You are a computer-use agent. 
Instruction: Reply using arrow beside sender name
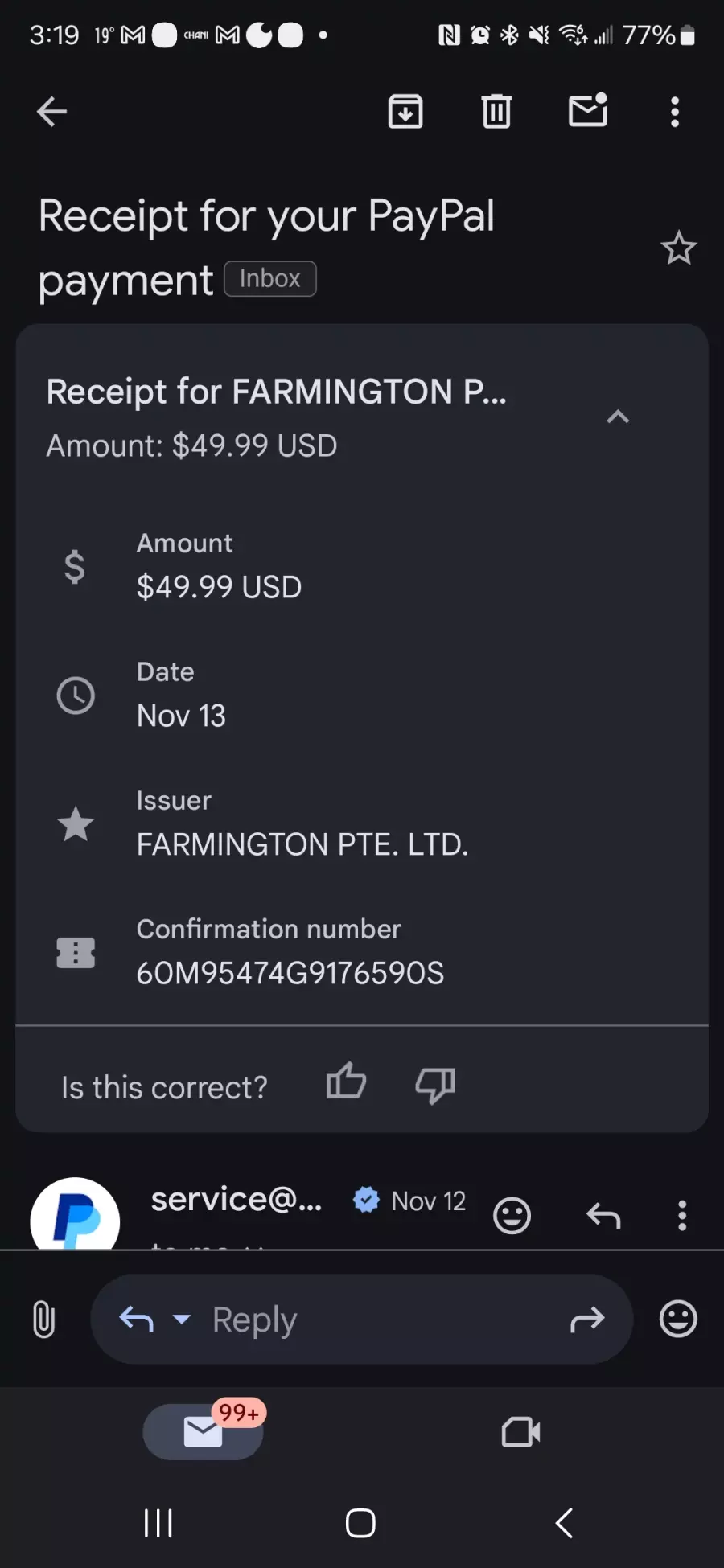click(x=603, y=1215)
